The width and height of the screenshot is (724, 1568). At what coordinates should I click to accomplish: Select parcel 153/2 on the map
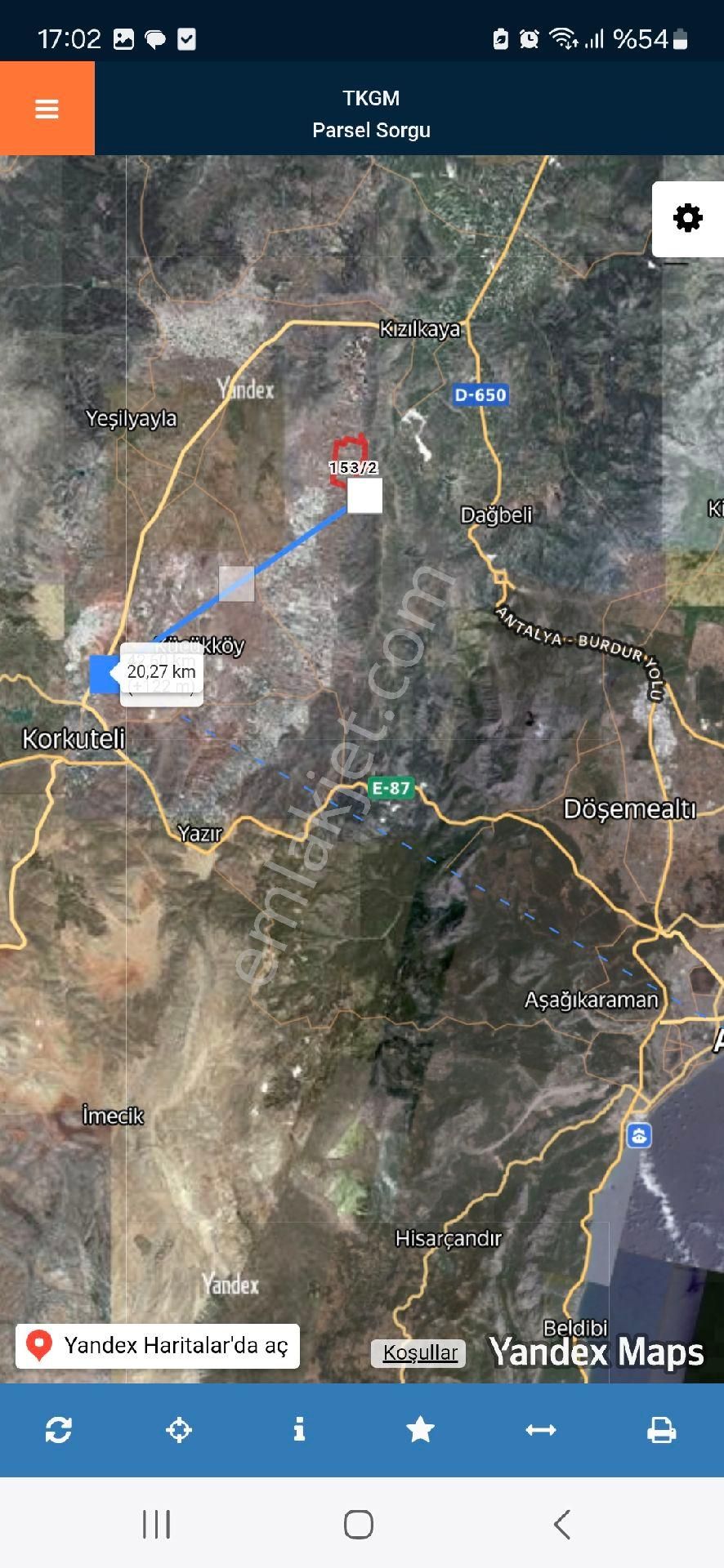(350, 459)
